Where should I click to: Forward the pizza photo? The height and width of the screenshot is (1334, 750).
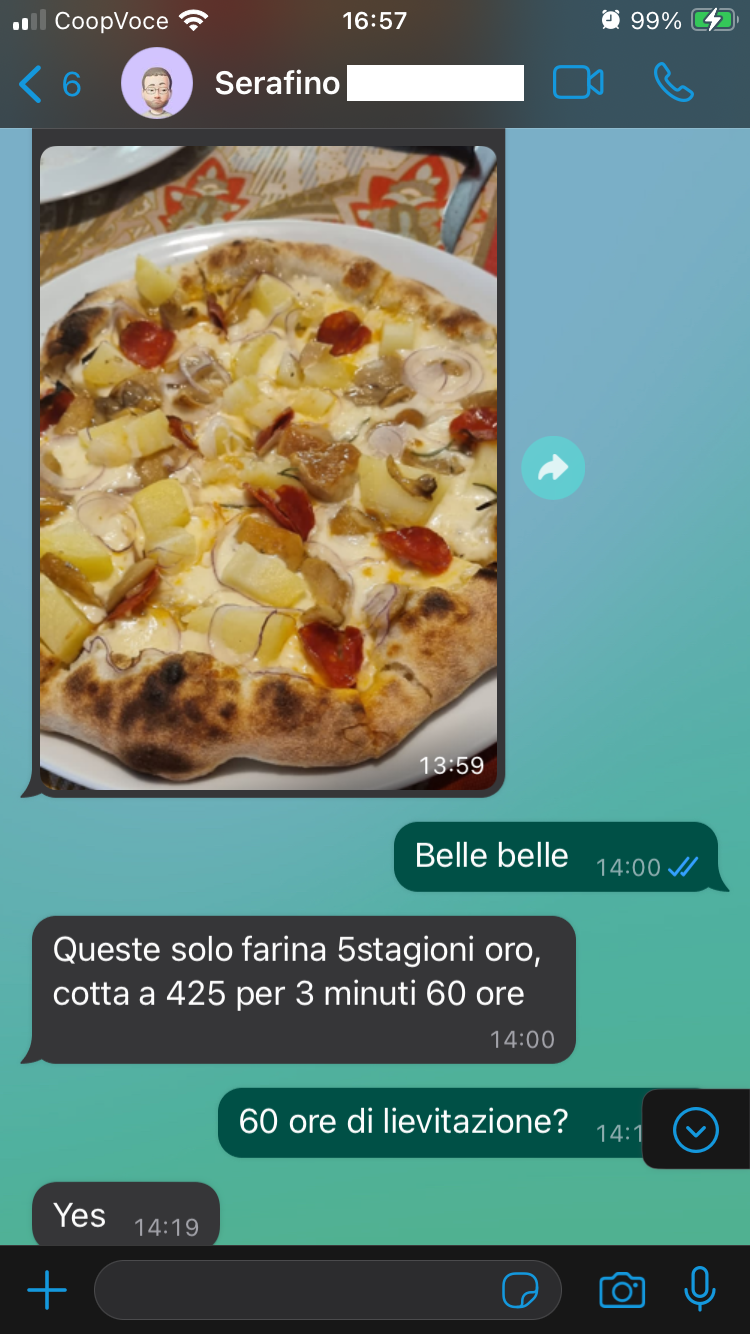tap(553, 467)
